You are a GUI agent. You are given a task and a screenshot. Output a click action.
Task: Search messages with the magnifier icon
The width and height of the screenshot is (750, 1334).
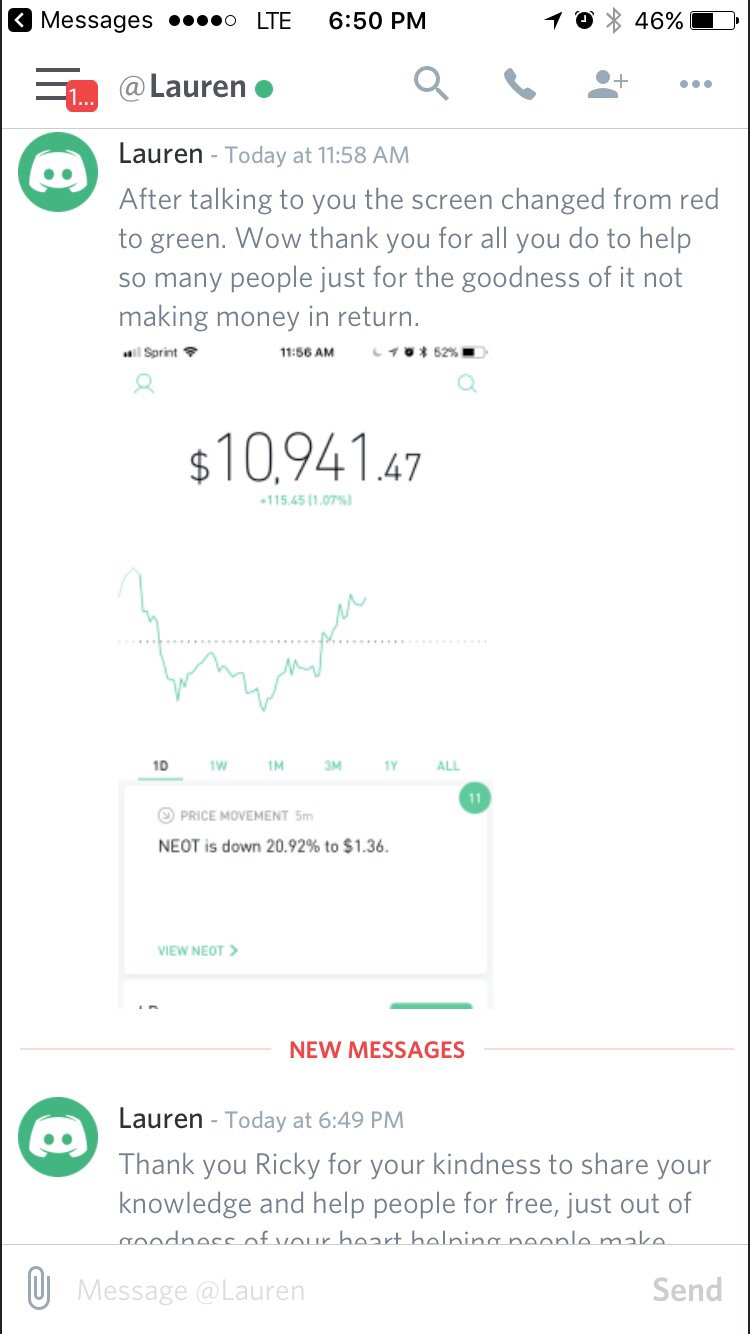431,85
